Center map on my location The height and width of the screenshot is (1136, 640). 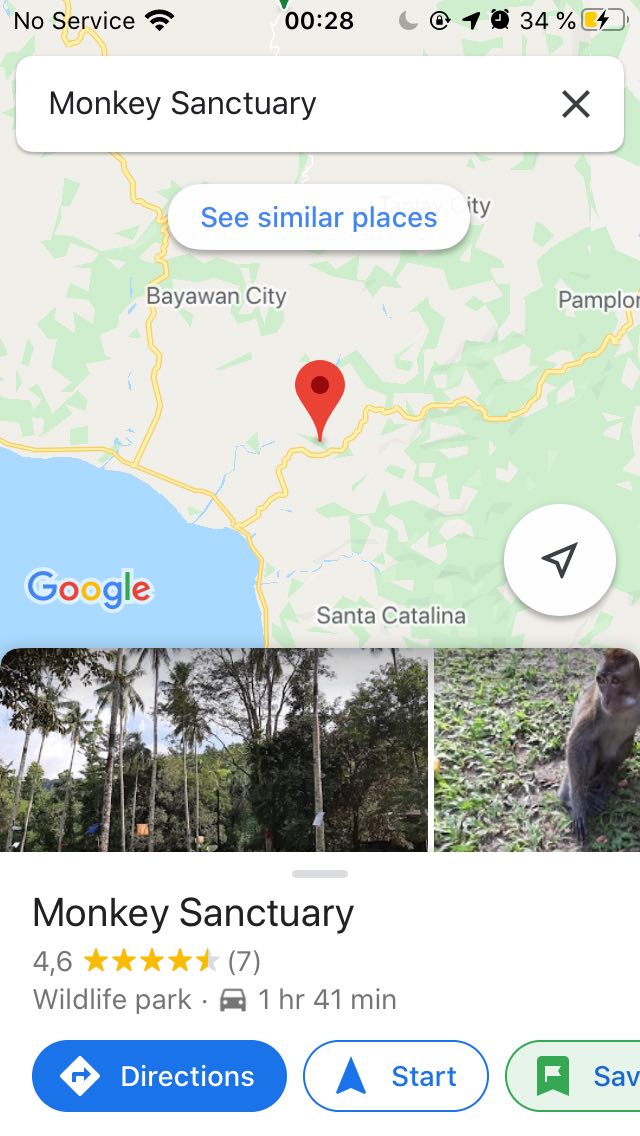tap(559, 560)
